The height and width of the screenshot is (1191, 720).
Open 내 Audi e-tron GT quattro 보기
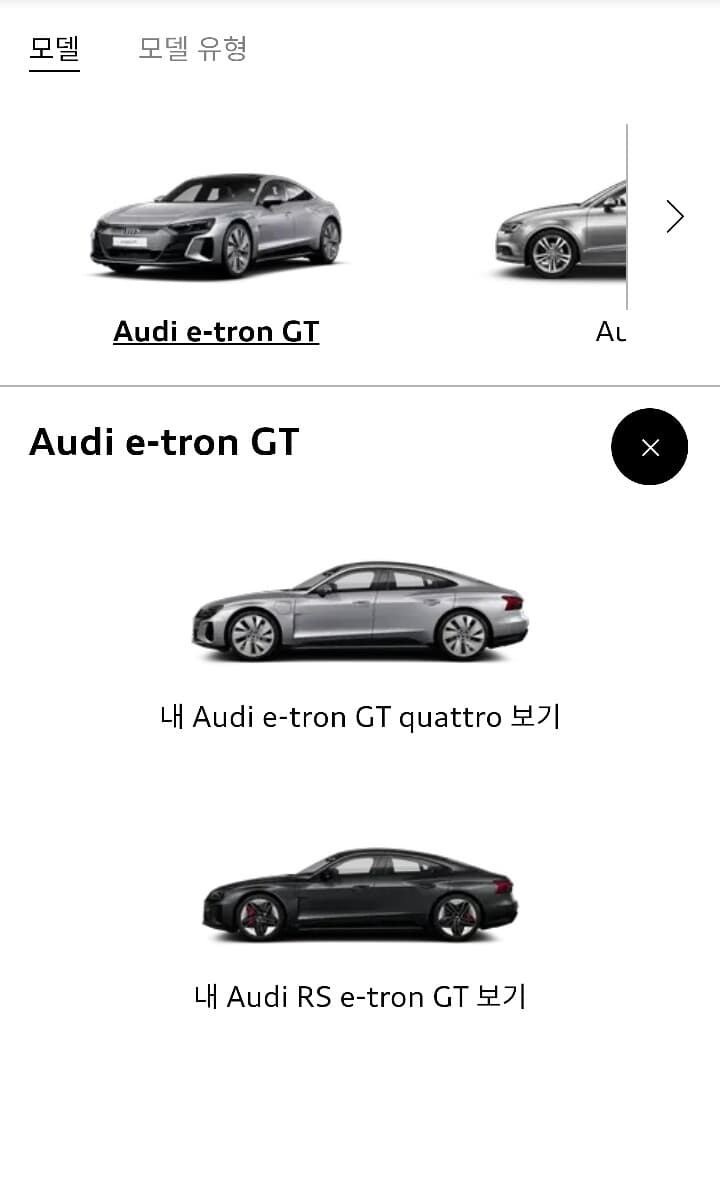[x=360, y=716]
